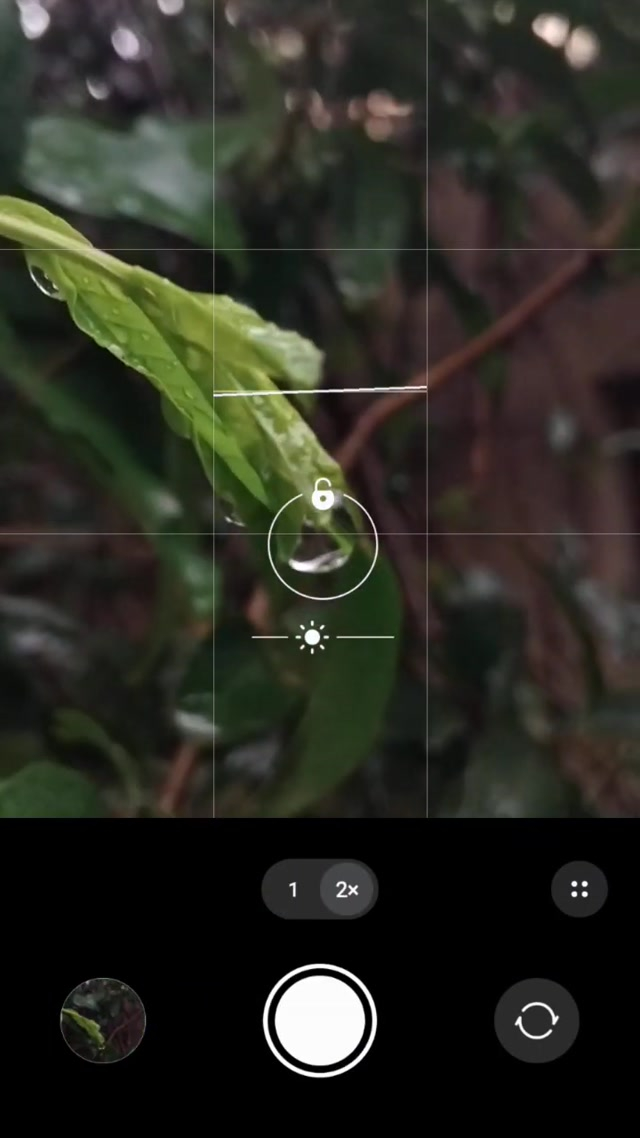This screenshot has width=640, height=1138.
Task: Capture a photo with the shutter button
Action: (320, 1021)
